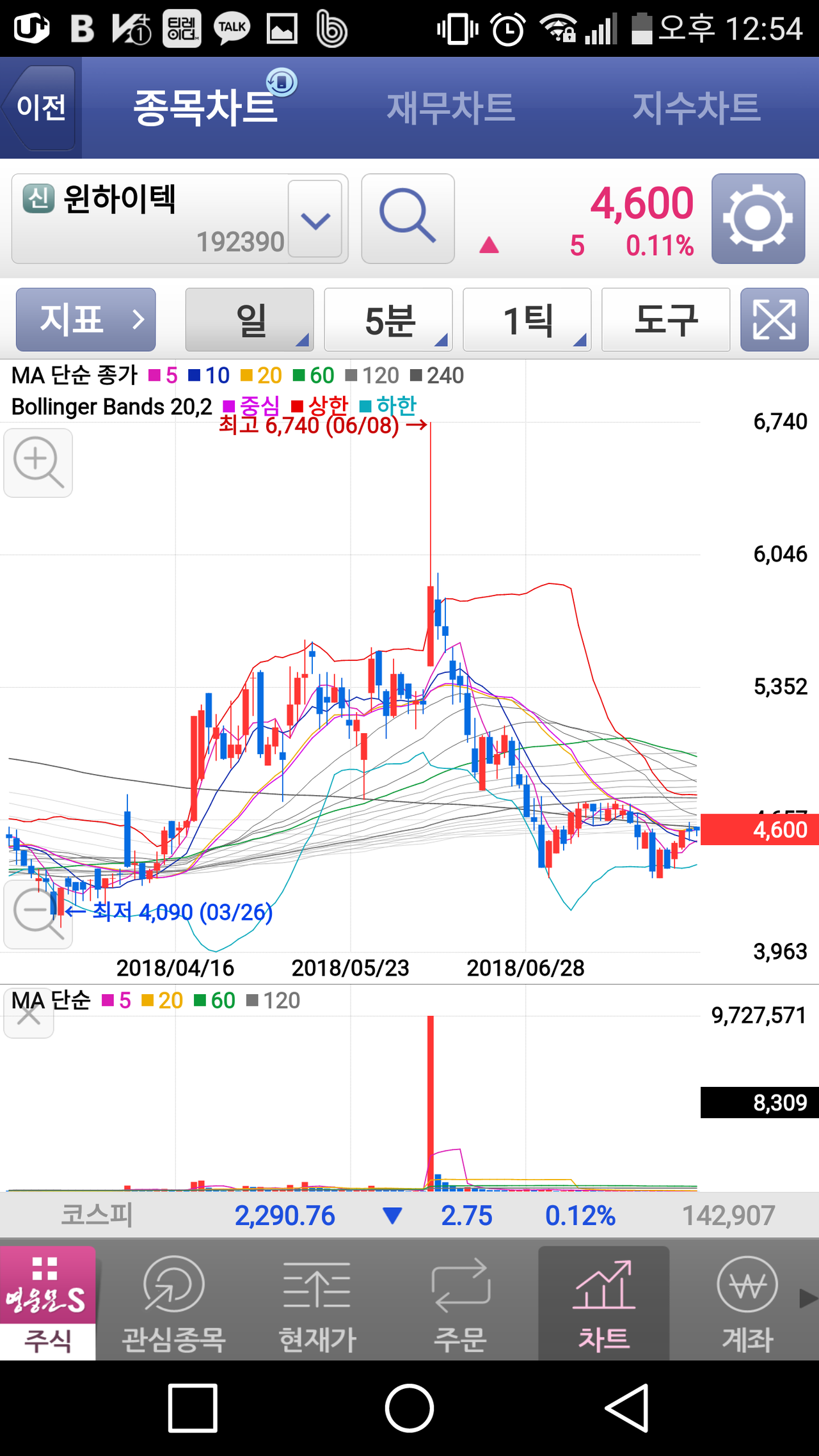Open the 지표 indicators menu
This screenshot has height=1456, width=819.
tap(86, 320)
